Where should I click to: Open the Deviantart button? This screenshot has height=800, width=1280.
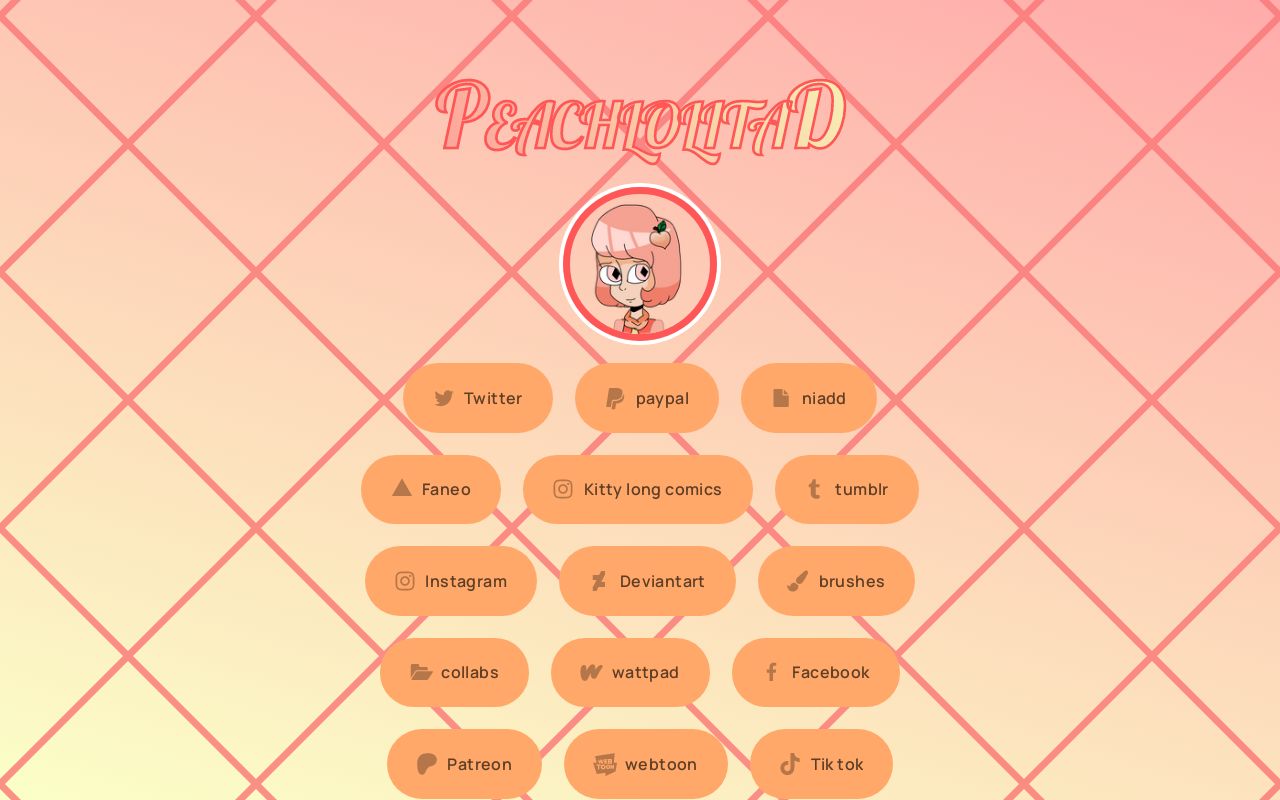point(647,581)
